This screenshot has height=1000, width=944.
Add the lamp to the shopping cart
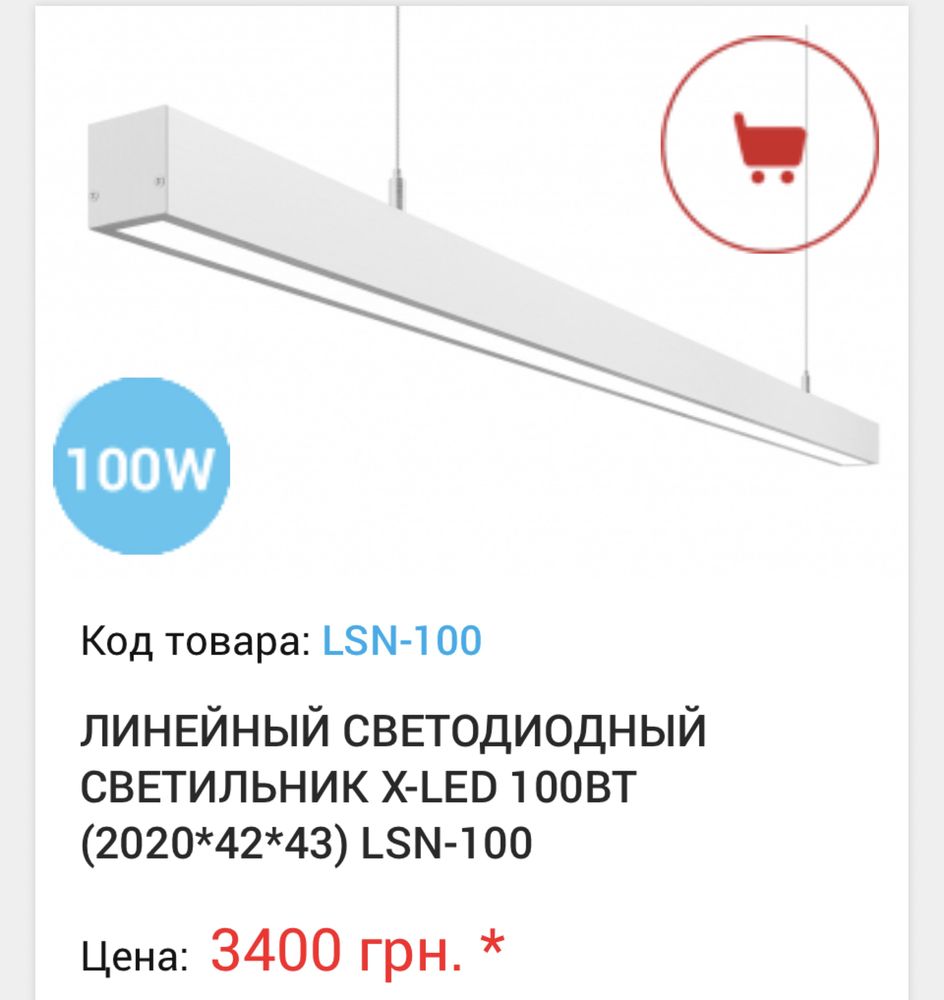(x=769, y=147)
